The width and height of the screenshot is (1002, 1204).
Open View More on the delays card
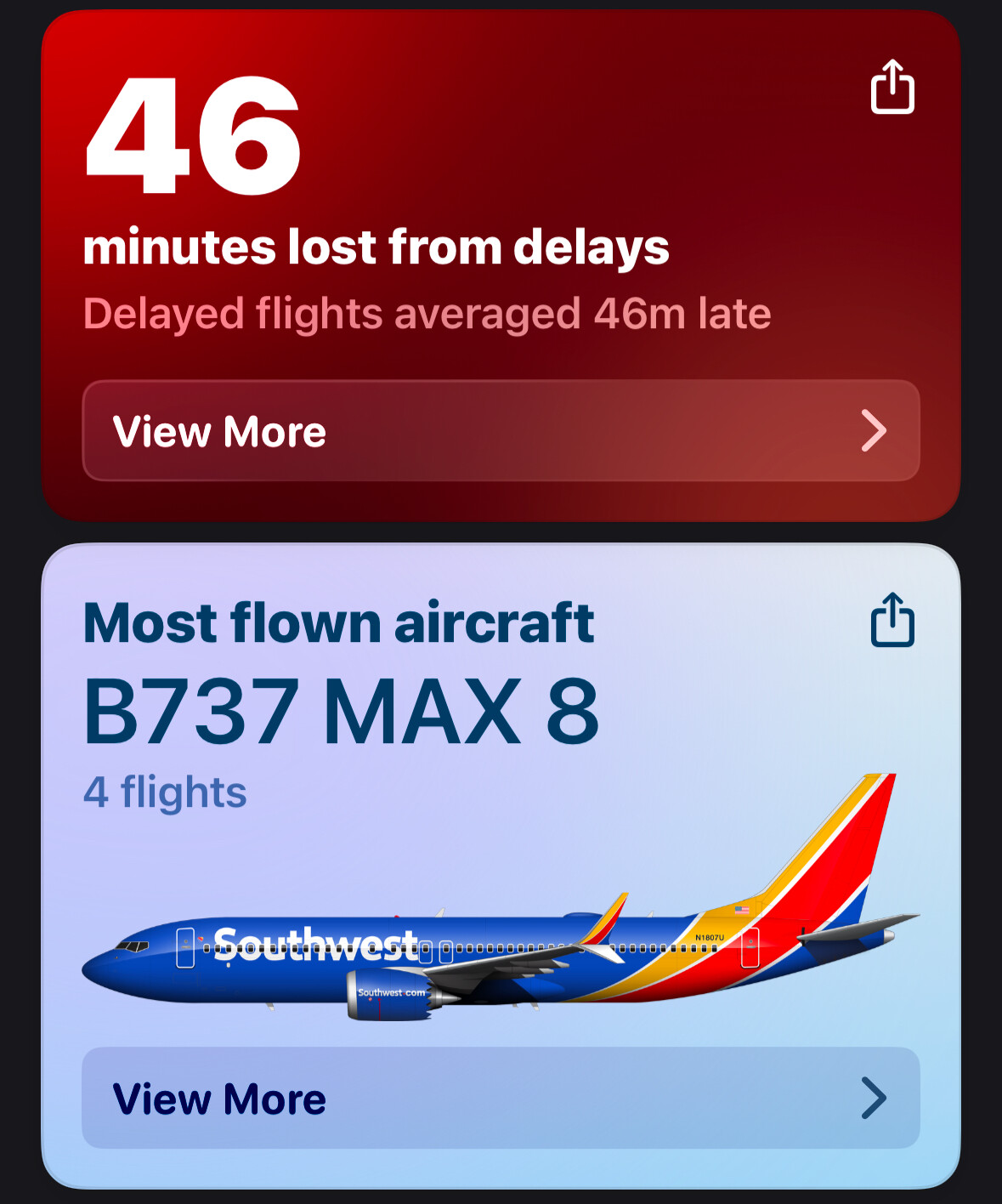click(501, 431)
